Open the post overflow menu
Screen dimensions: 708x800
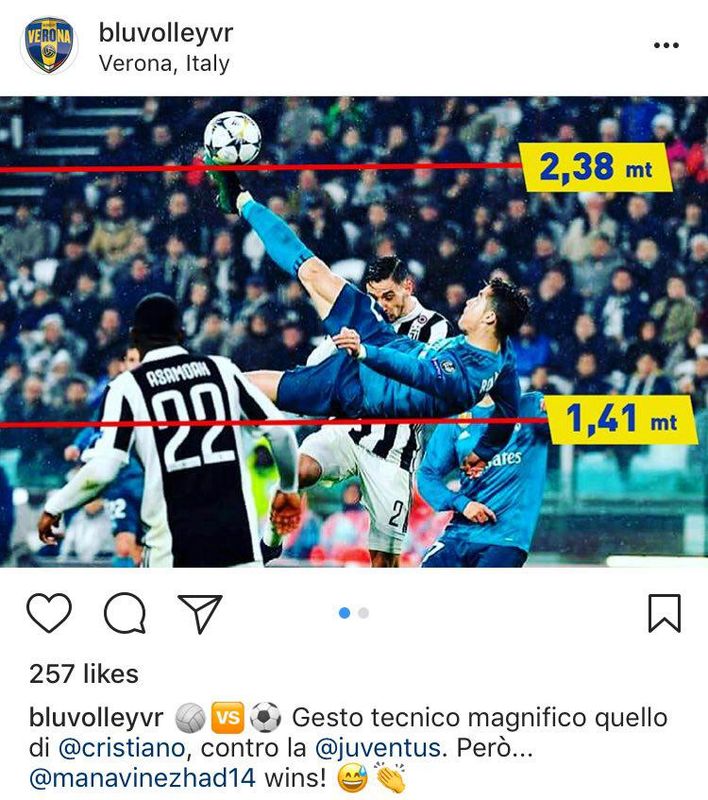665,46
